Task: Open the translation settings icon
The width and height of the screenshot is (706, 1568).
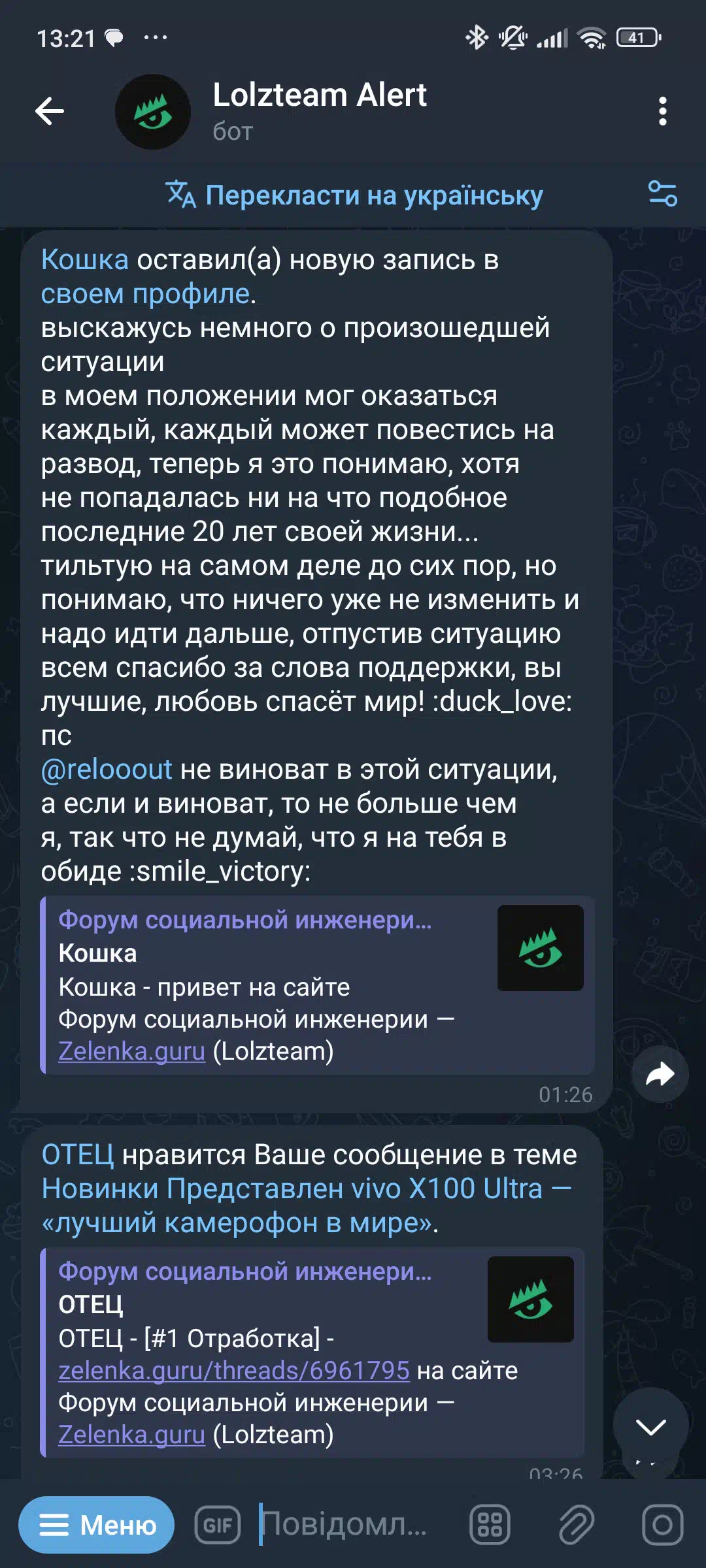Action: pos(662,194)
